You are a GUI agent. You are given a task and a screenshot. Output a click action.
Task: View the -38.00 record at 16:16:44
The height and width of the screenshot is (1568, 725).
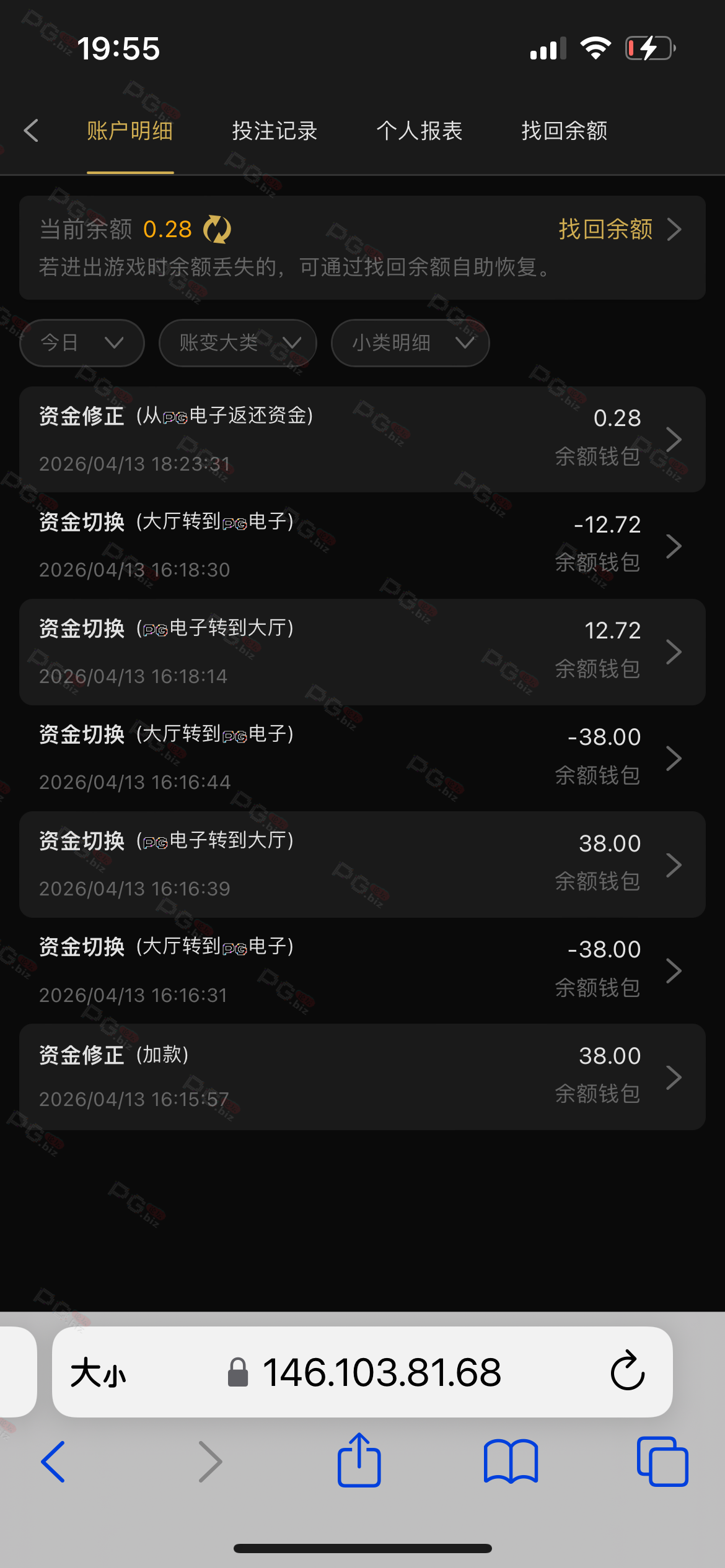(x=362, y=758)
